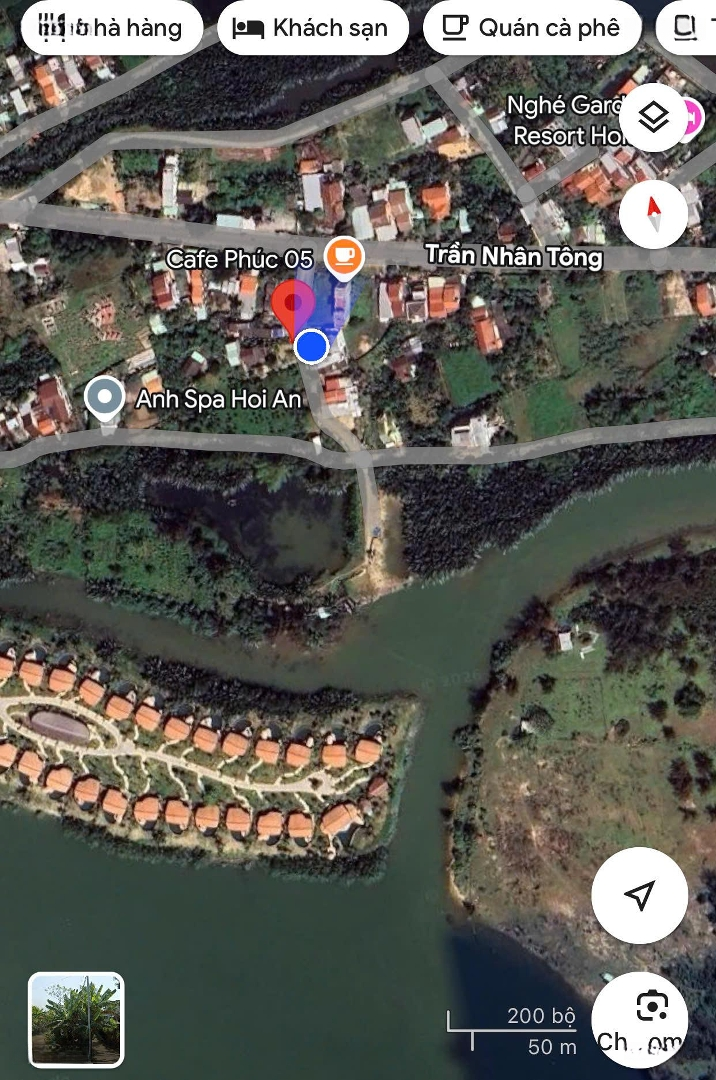Open the Street View photo thumbnail
This screenshot has height=1080, width=716.
[x=76, y=1019]
